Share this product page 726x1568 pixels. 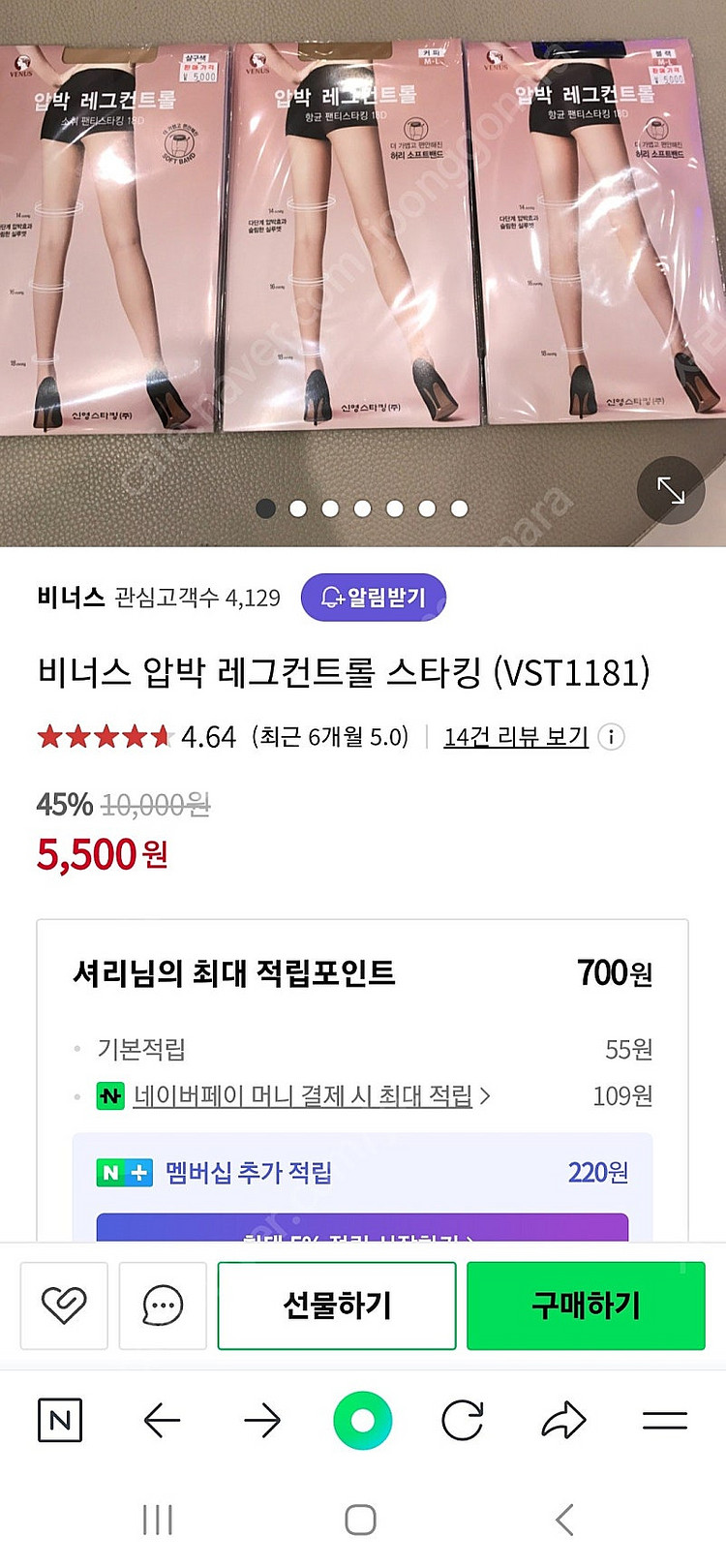point(563,1421)
